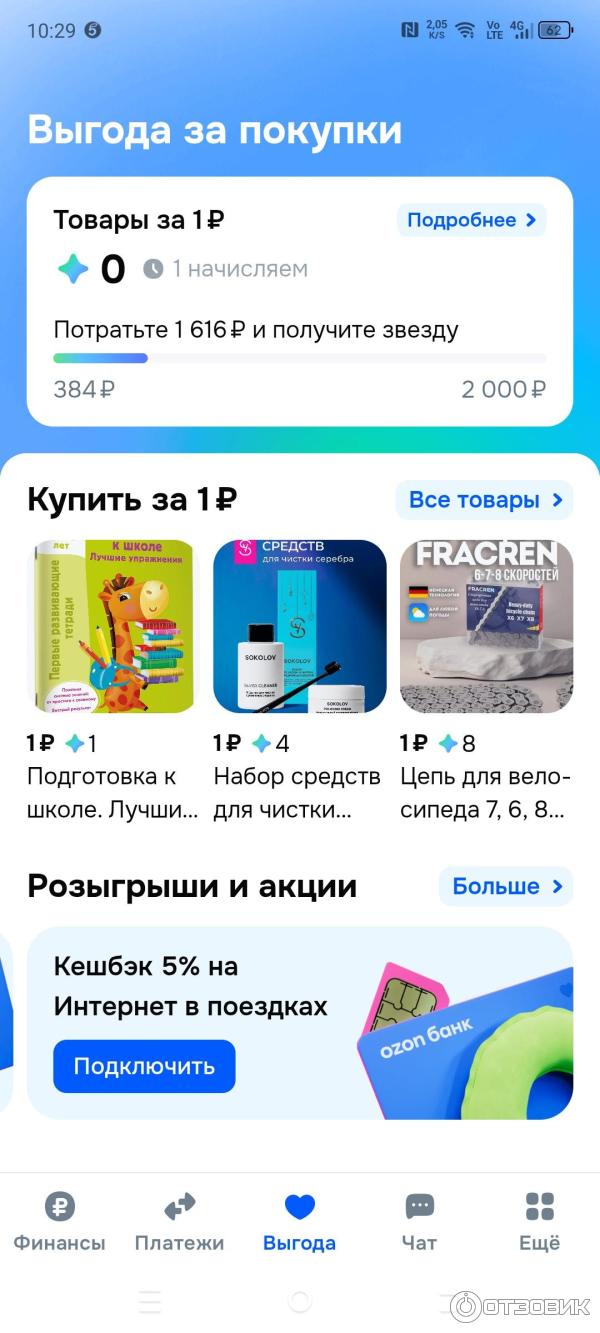Go to the Ещё tab
600x1333 pixels.
point(539,1222)
